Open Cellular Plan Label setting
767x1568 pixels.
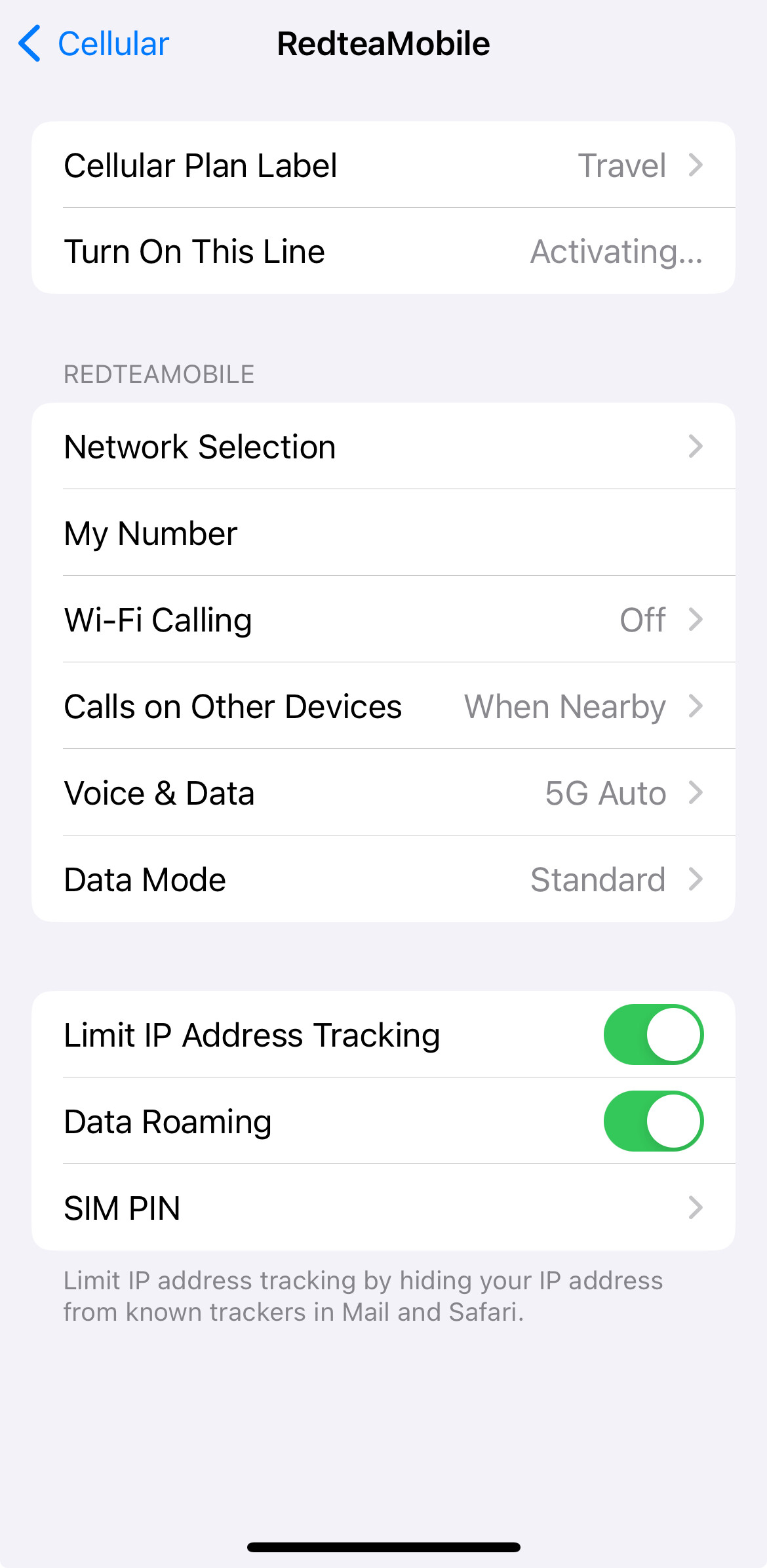pos(383,165)
